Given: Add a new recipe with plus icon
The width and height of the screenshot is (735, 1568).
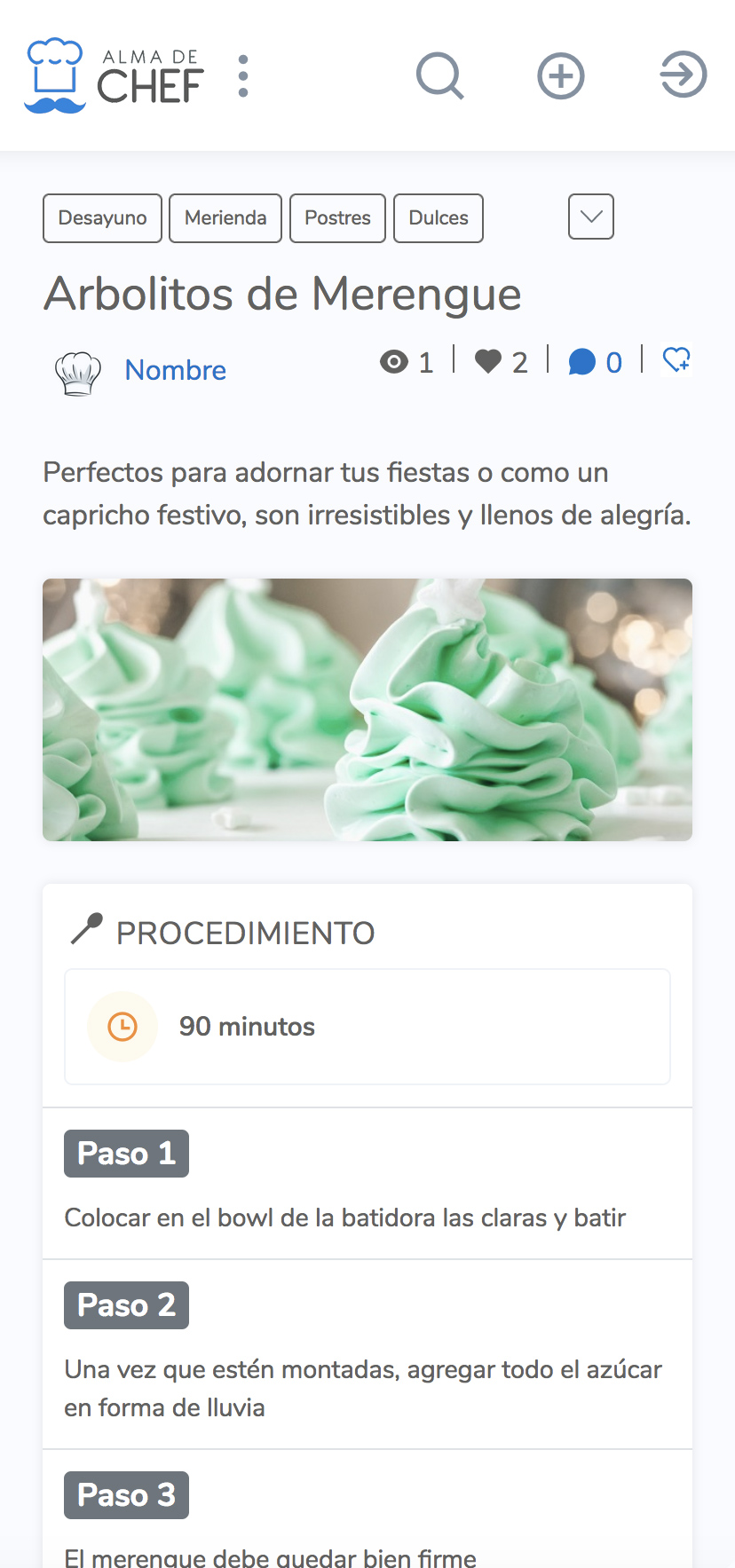Looking at the screenshot, I should point(561,75).
